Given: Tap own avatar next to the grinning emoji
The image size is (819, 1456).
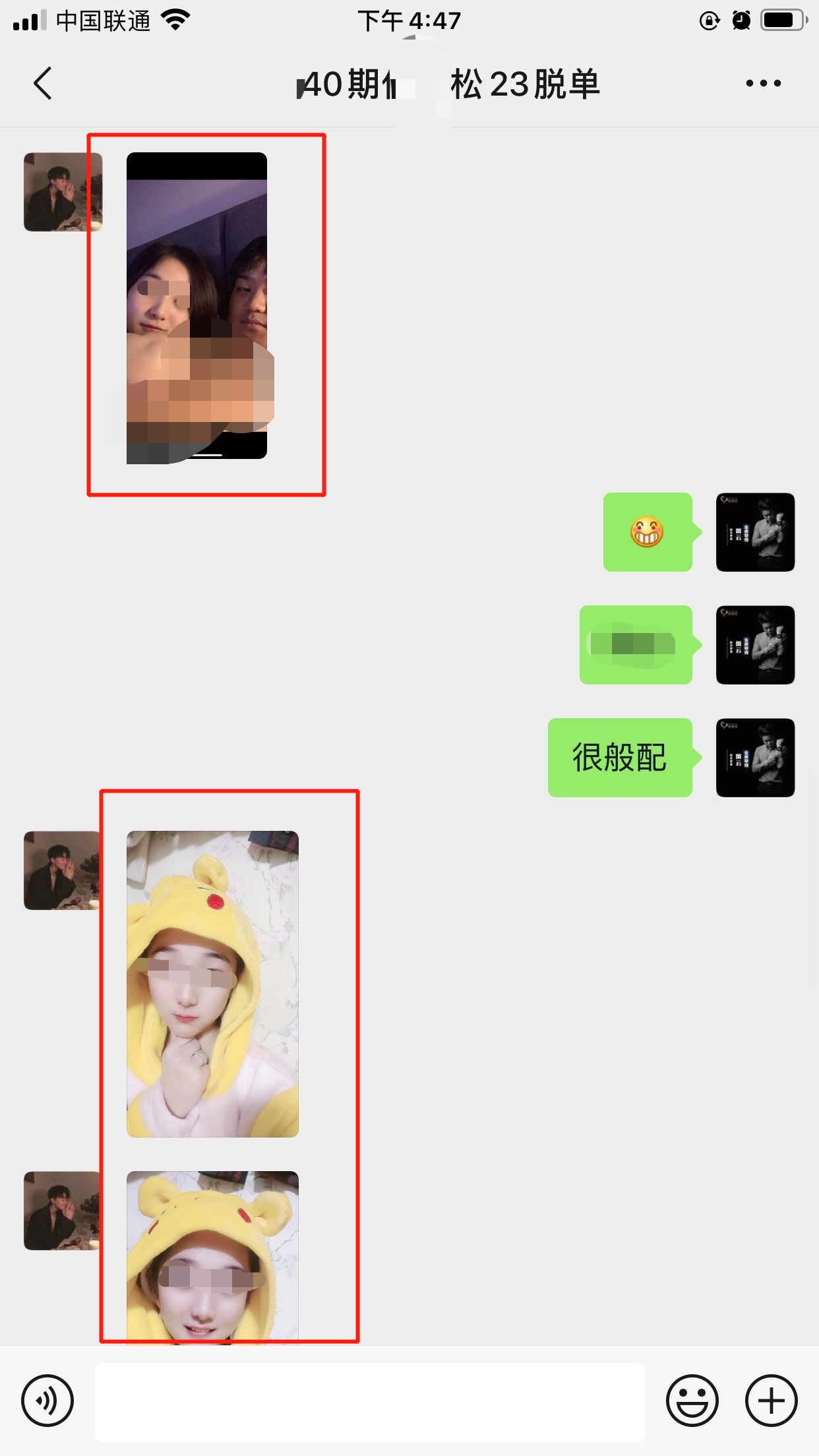Looking at the screenshot, I should point(755,532).
